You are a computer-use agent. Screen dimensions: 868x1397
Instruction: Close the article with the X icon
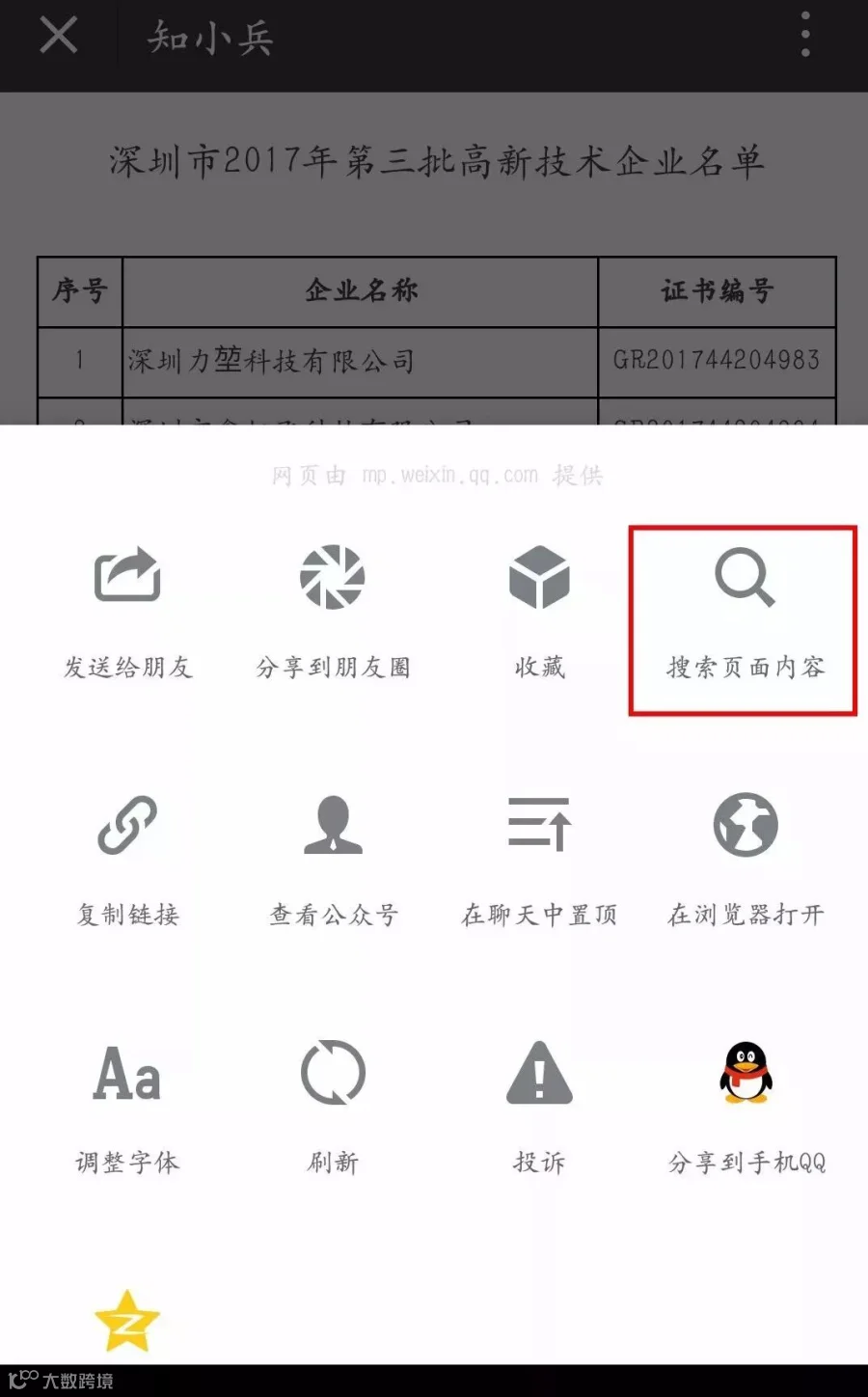click(x=58, y=37)
